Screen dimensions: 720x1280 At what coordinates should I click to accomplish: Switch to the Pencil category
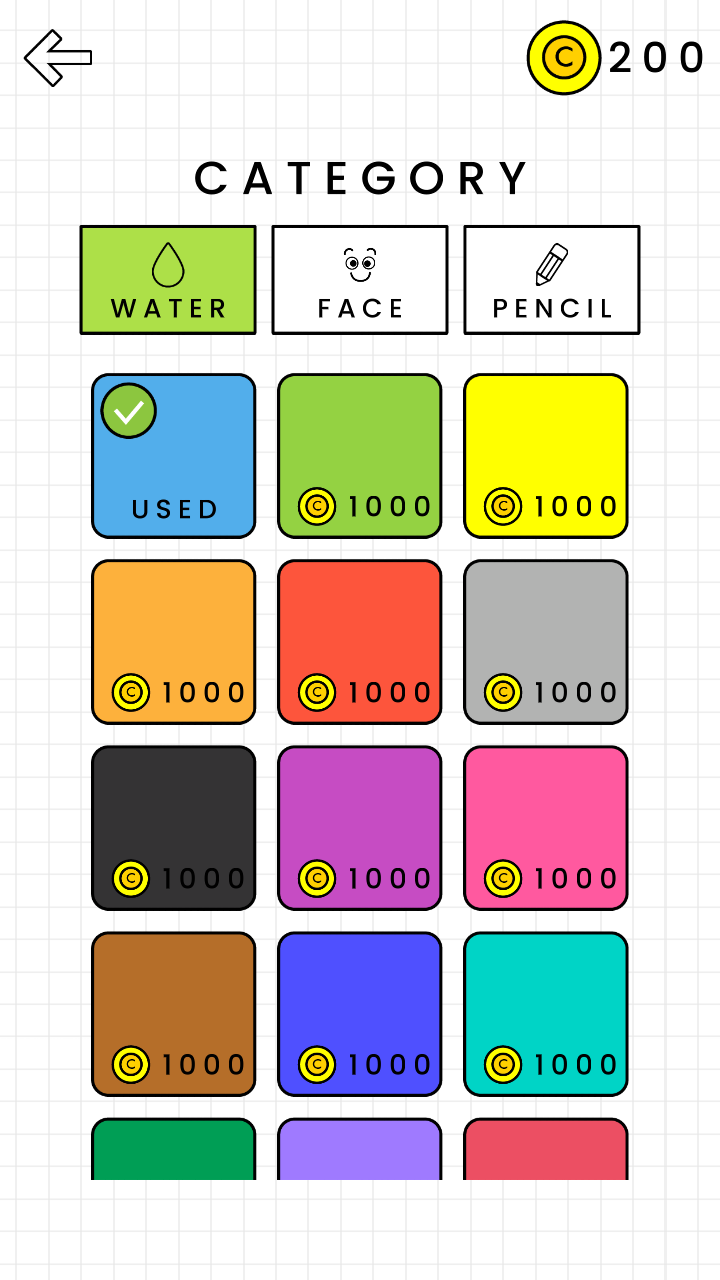(x=552, y=280)
